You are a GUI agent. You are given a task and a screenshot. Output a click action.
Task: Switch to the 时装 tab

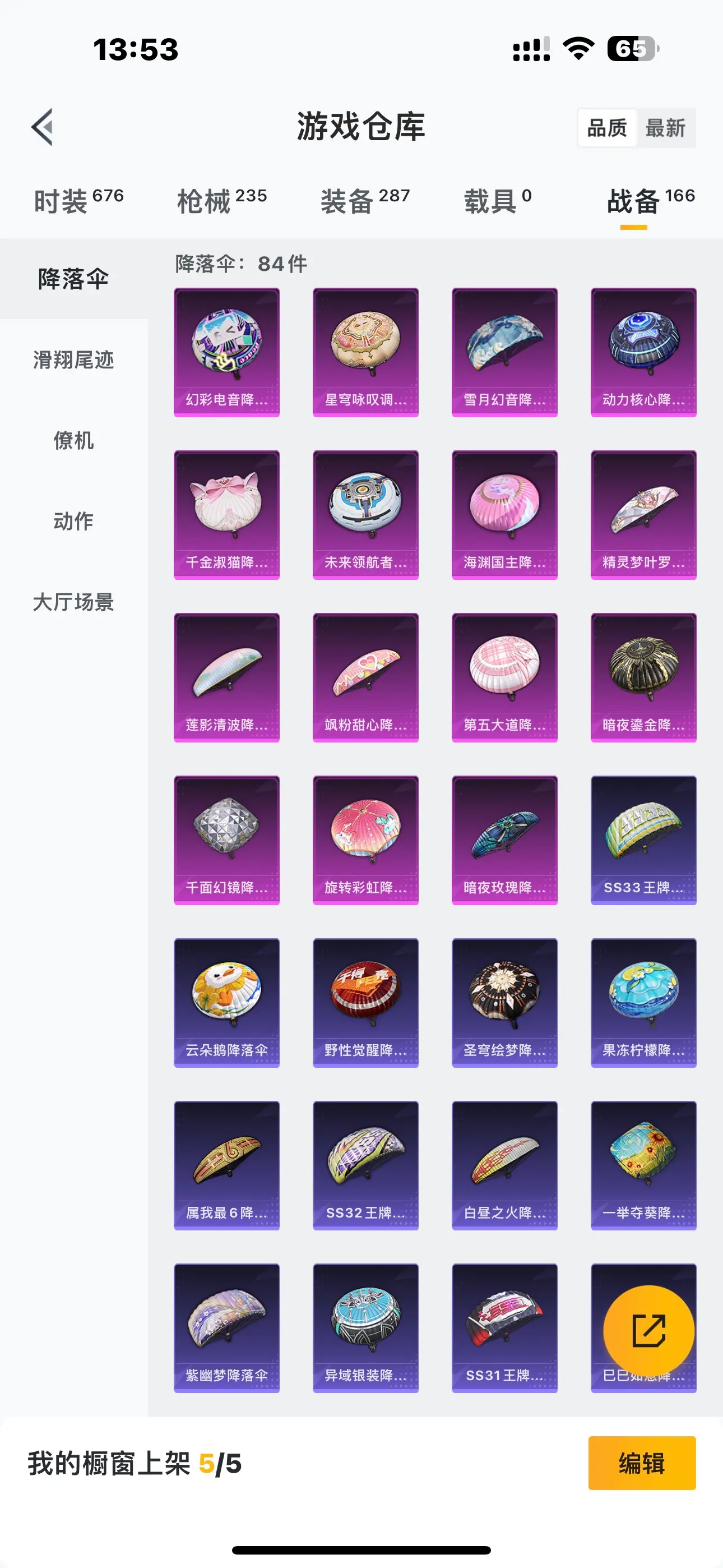(x=78, y=201)
